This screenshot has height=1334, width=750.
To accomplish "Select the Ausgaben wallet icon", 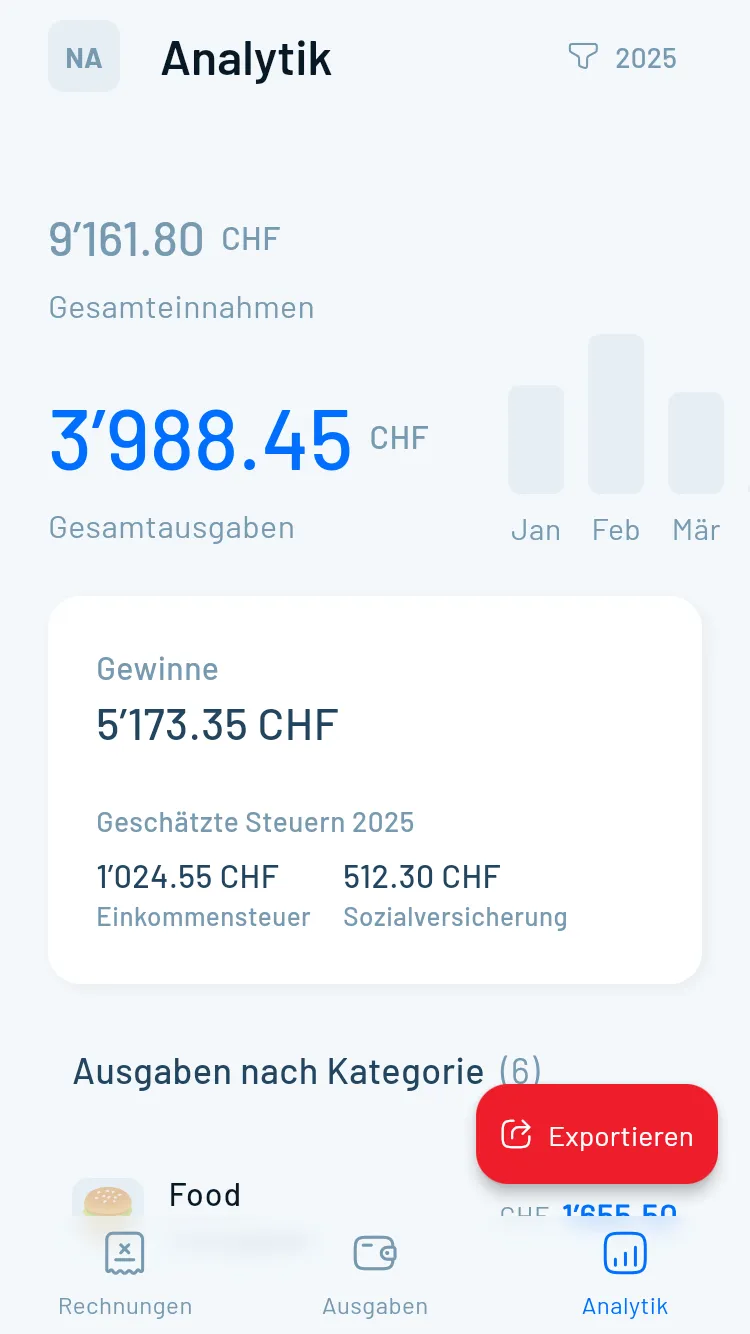I will 375,1251.
